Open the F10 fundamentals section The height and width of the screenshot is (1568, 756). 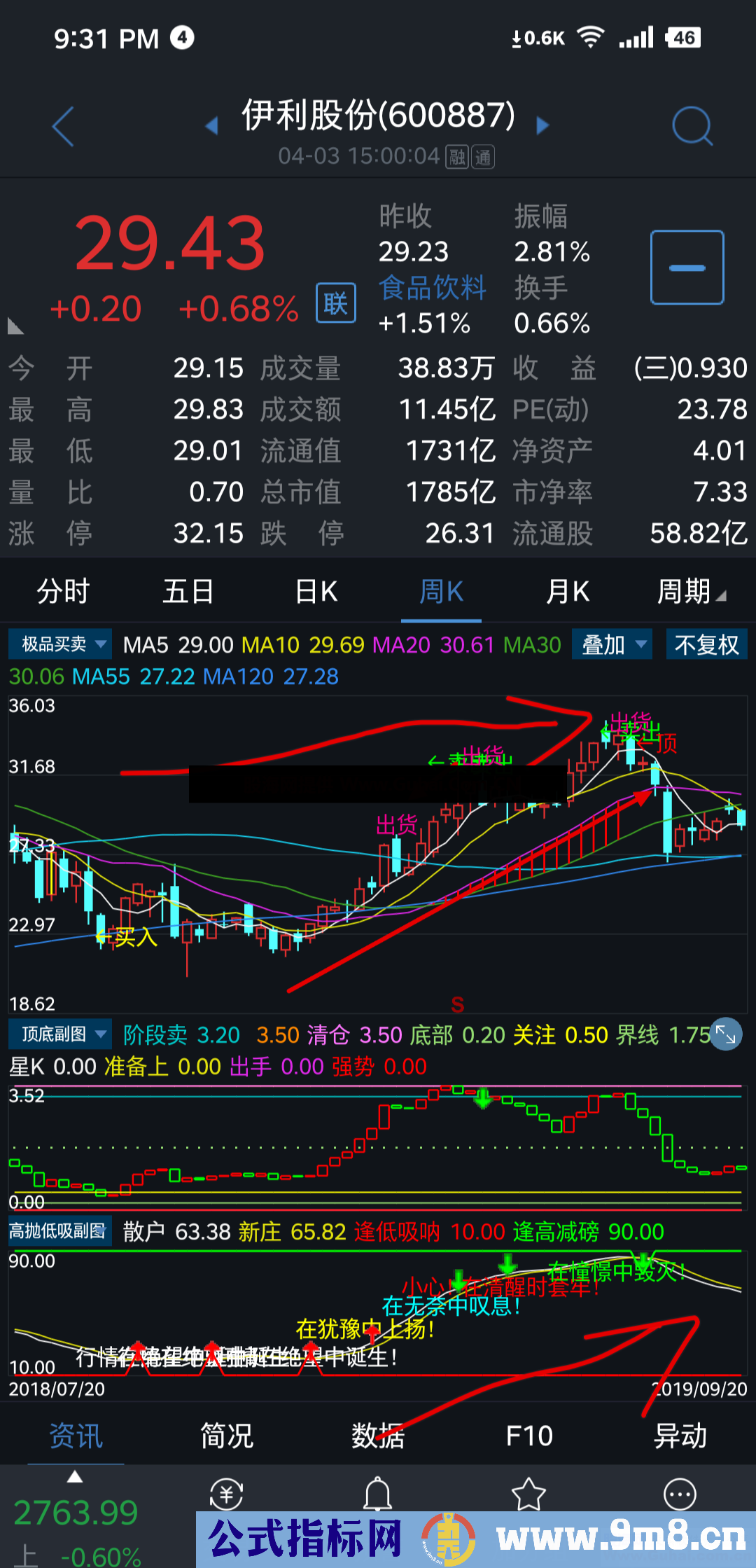[x=530, y=1435]
